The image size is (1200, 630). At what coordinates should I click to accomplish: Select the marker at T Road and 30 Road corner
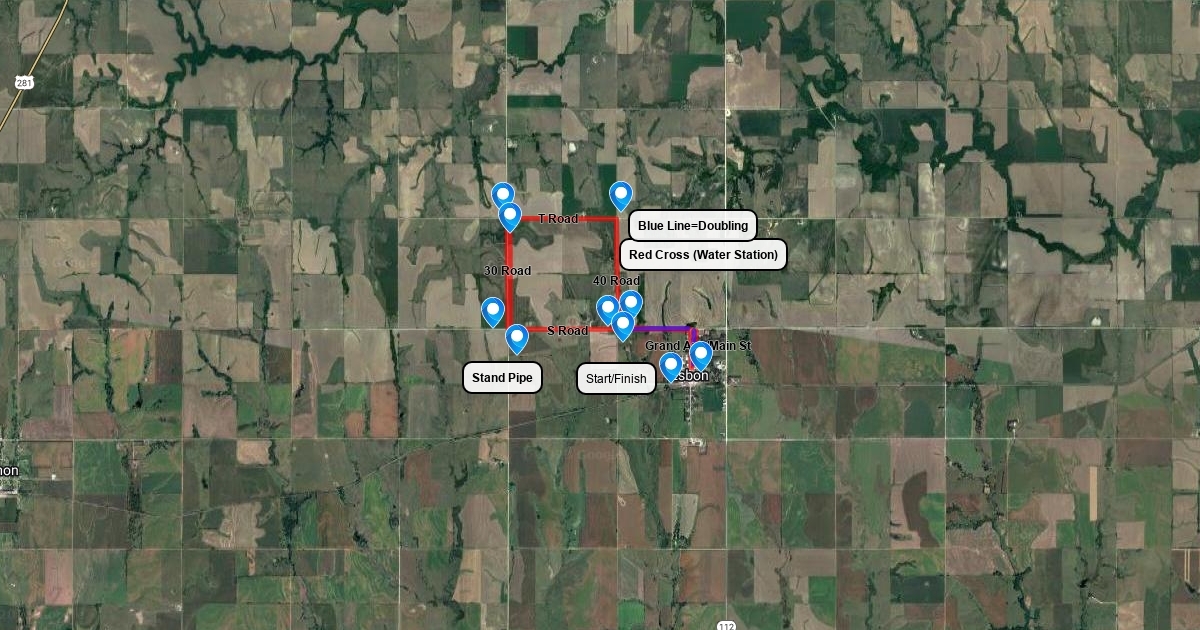point(510,216)
